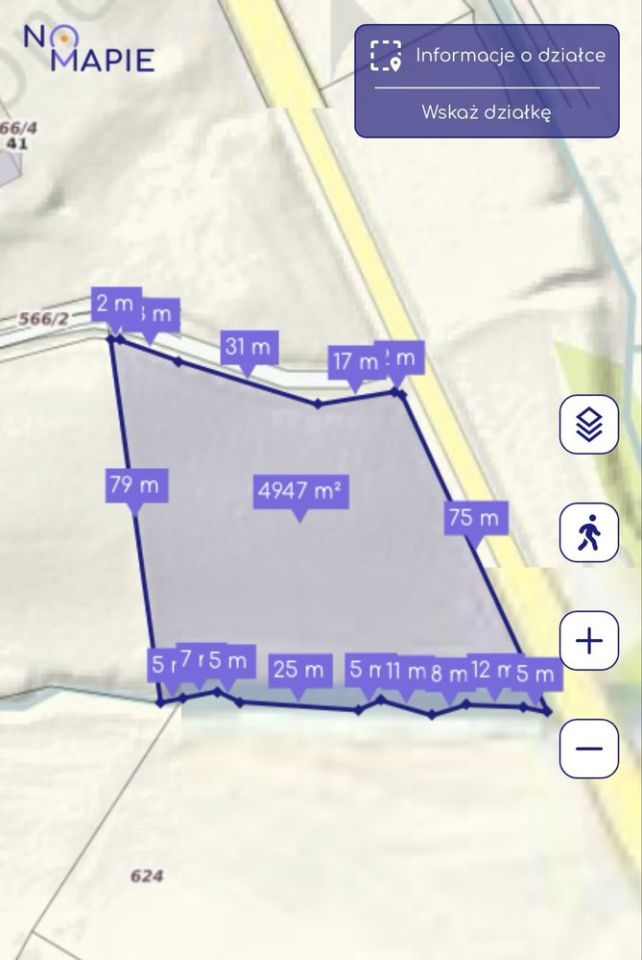642x960 pixels.
Task: Zoom in with the plus button
Action: tap(589, 640)
